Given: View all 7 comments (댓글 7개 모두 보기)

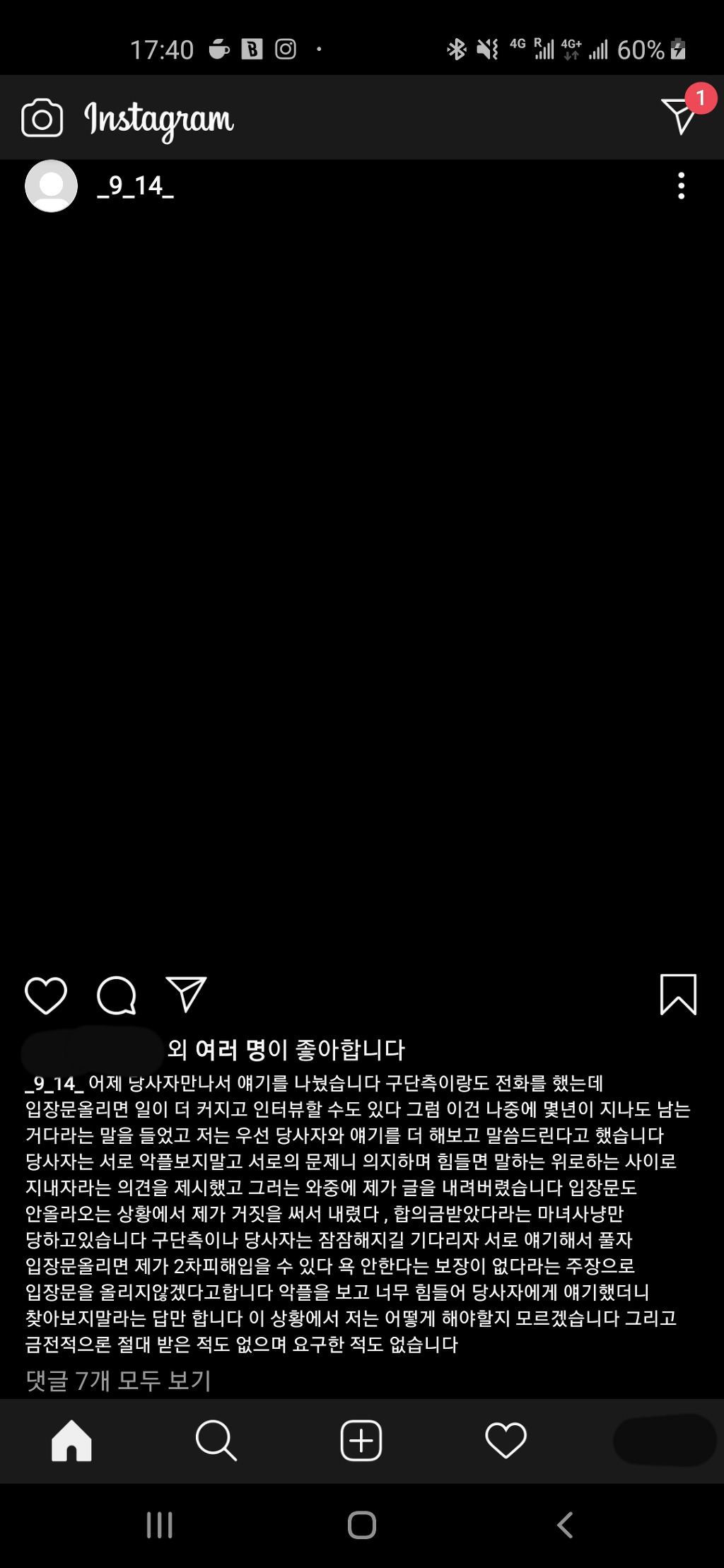Looking at the screenshot, I should coord(119,1380).
